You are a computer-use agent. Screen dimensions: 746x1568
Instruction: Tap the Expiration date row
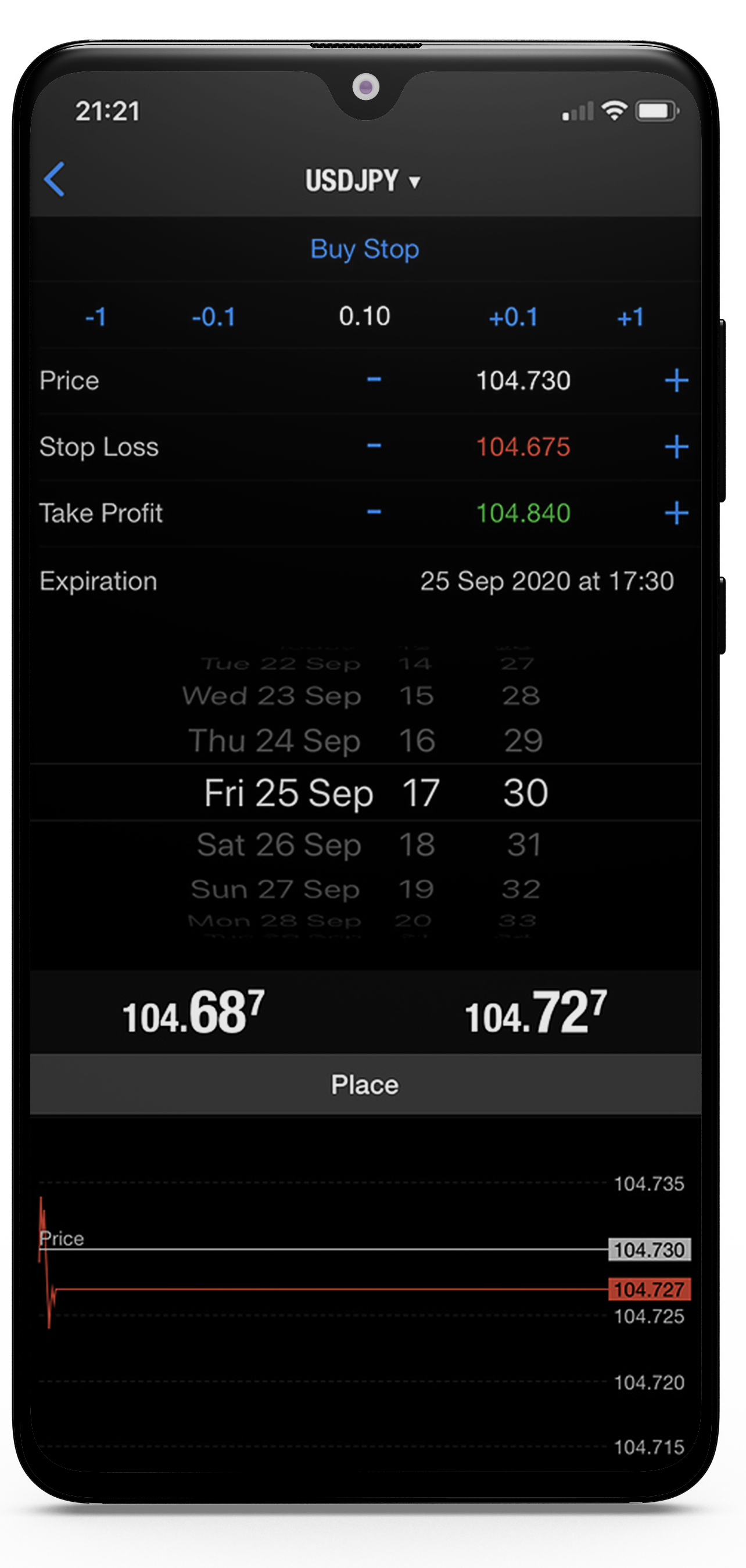tap(364, 581)
